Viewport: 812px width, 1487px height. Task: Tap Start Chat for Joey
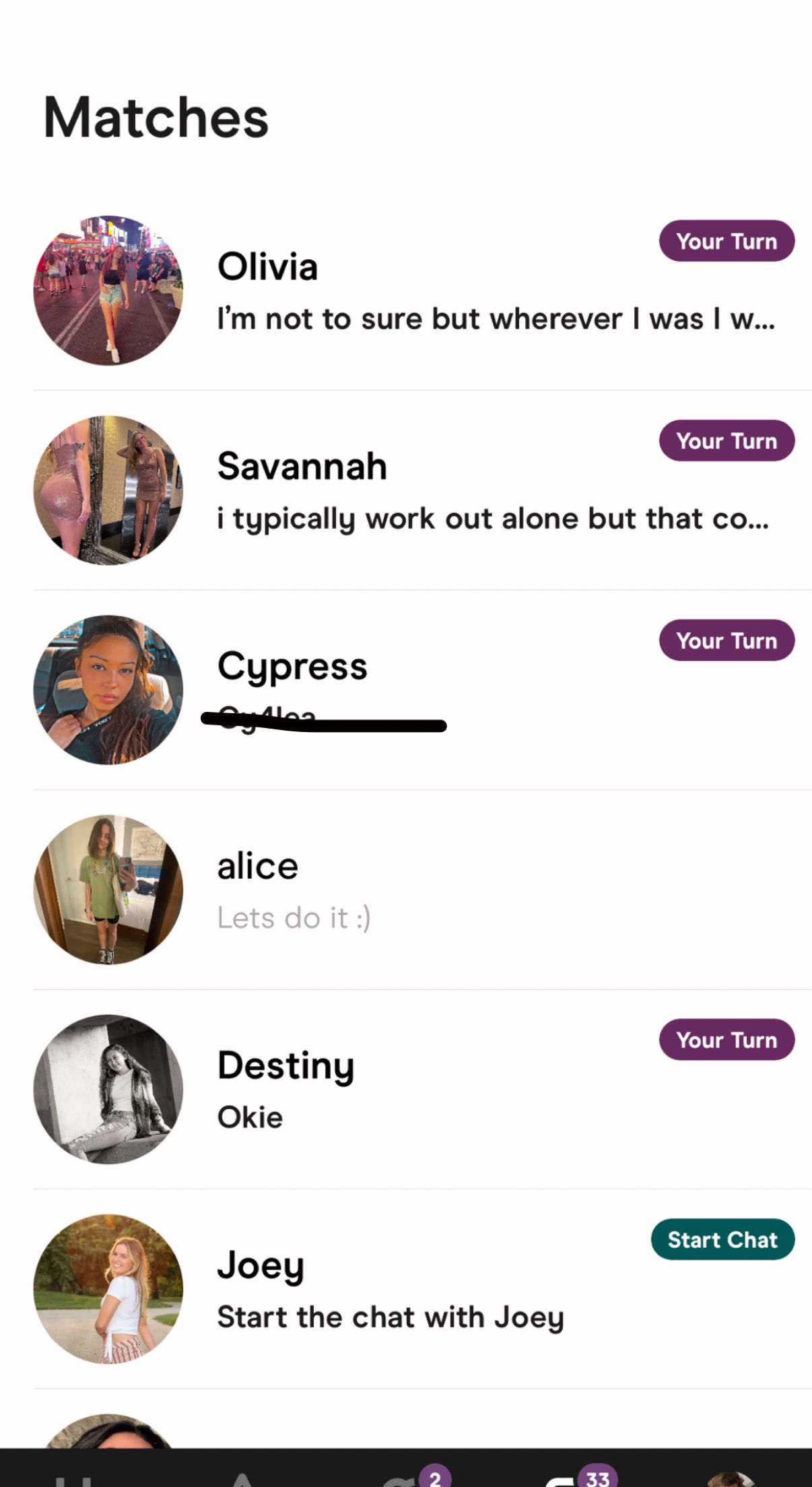[x=722, y=1239]
